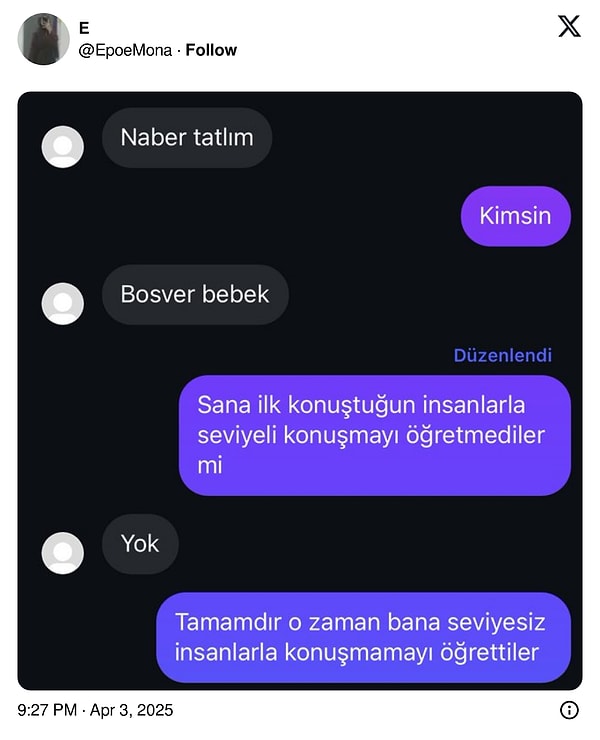Image resolution: width=600 pixels, height=740 pixels.
Task: Tap the info icon beside the timestamp
Action: coord(569,710)
